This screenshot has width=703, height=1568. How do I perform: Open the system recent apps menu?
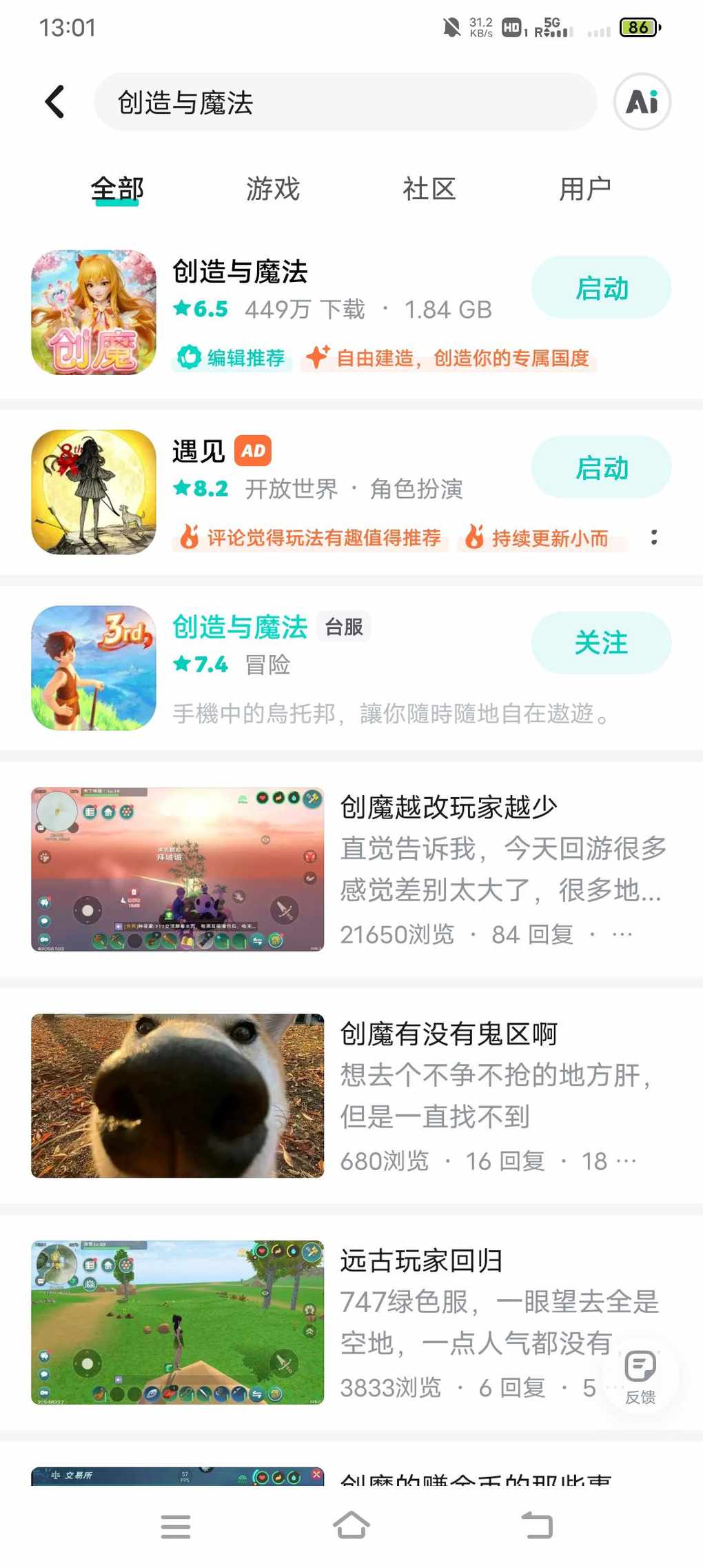click(x=176, y=1526)
